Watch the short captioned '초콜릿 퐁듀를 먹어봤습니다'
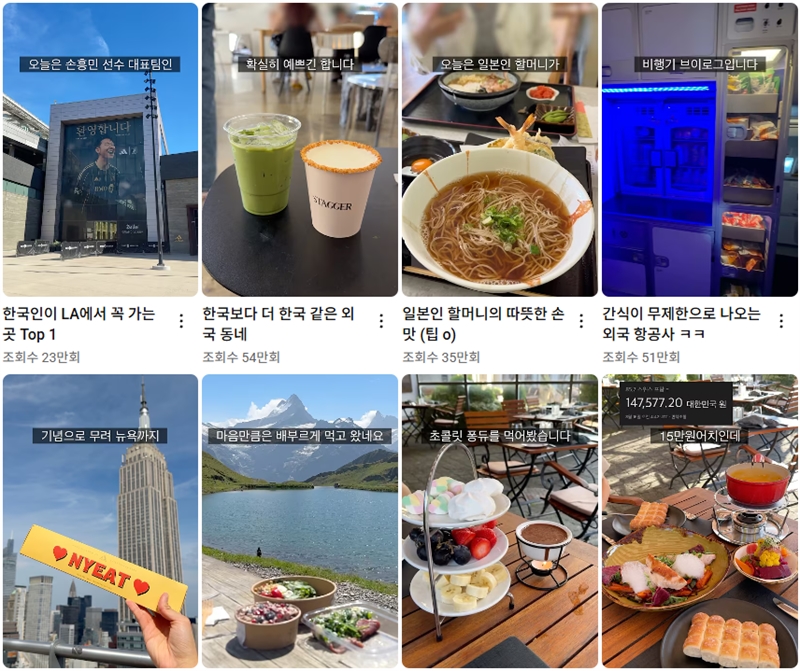This screenshot has height=671, width=800. pos(500,520)
